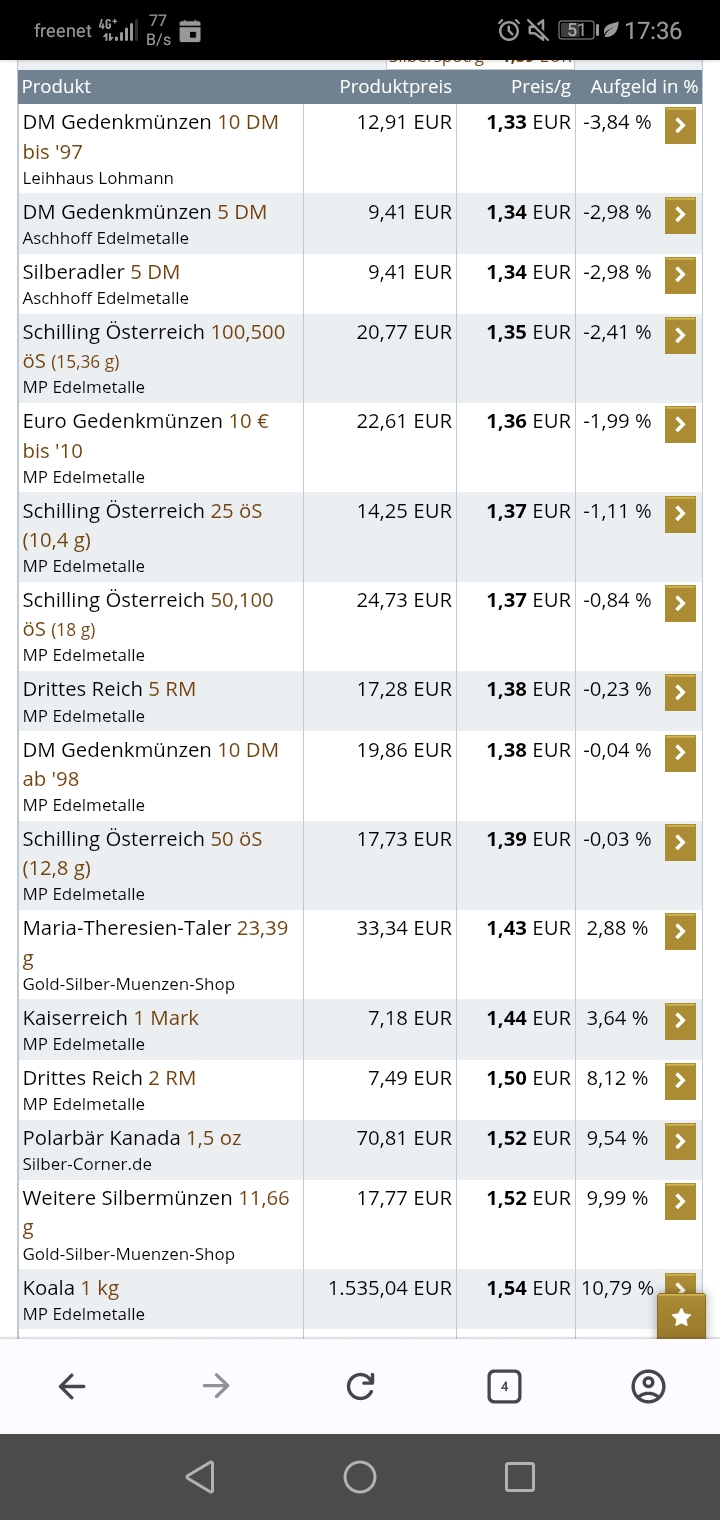Open the browser tab switcher showing 4
The height and width of the screenshot is (1520, 720).
click(x=504, y=1386)
